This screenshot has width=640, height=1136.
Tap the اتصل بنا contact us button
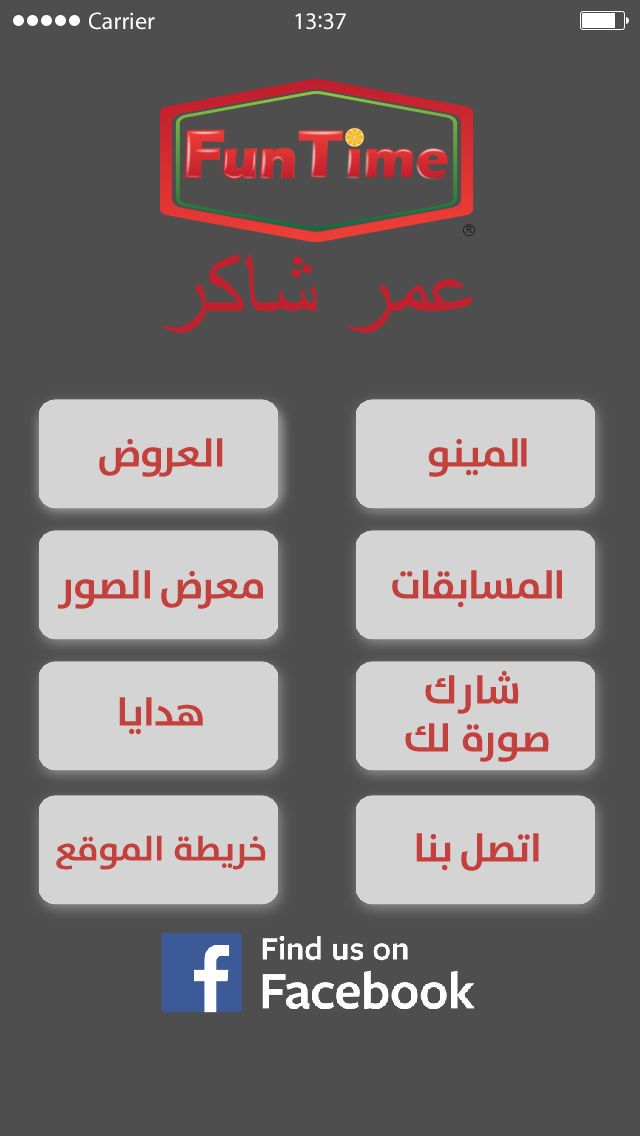coord(476,849)
